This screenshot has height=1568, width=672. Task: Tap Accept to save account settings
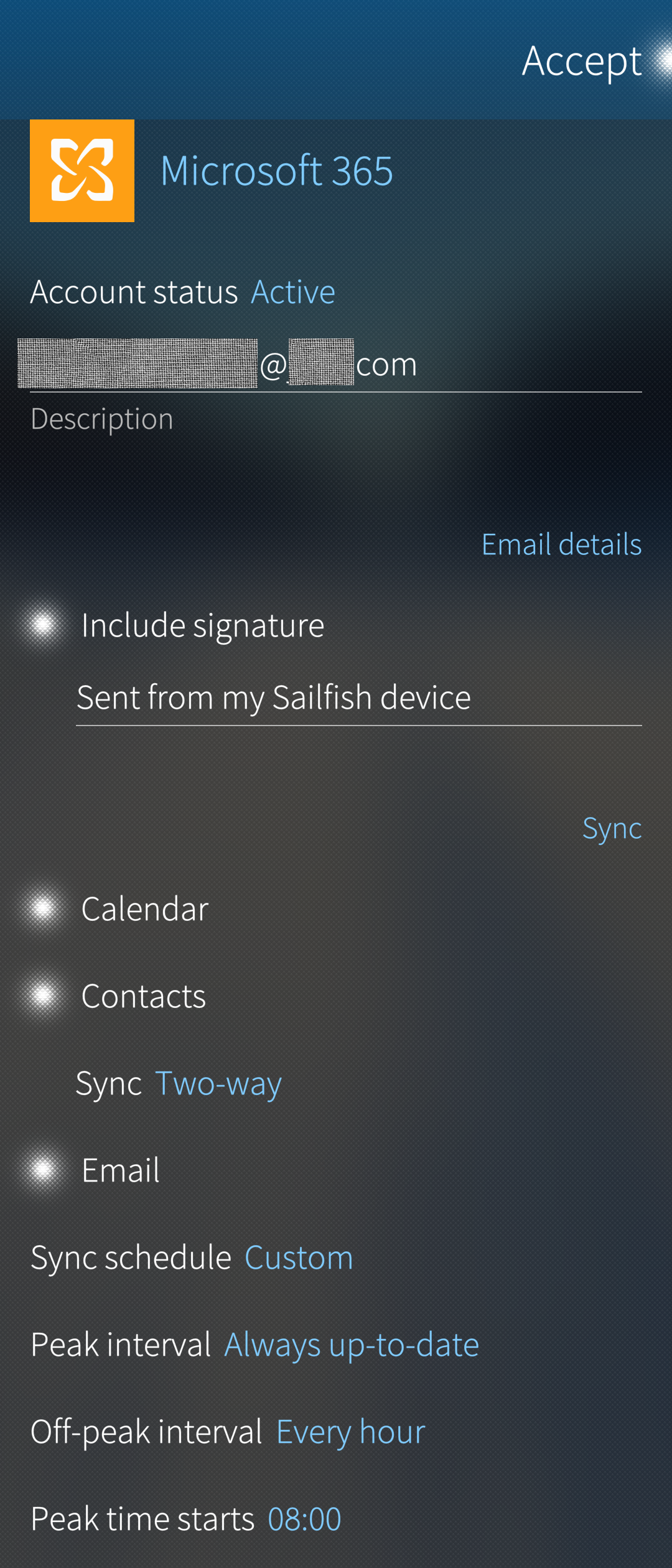pyautogui.click(x=581, y=60)
